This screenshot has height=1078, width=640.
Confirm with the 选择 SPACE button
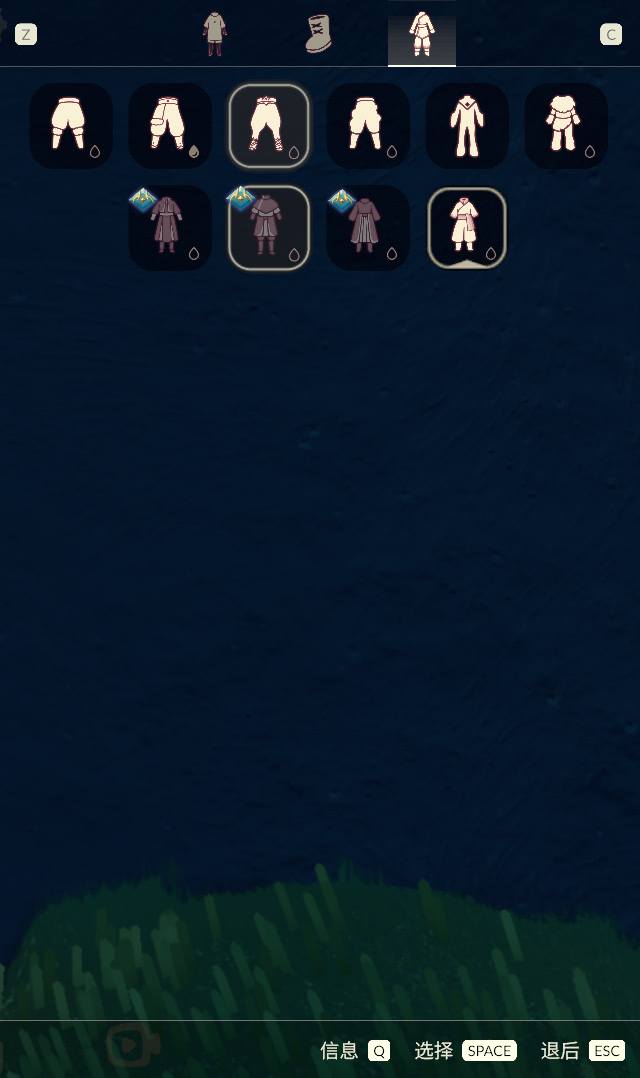click(465, 1050)
